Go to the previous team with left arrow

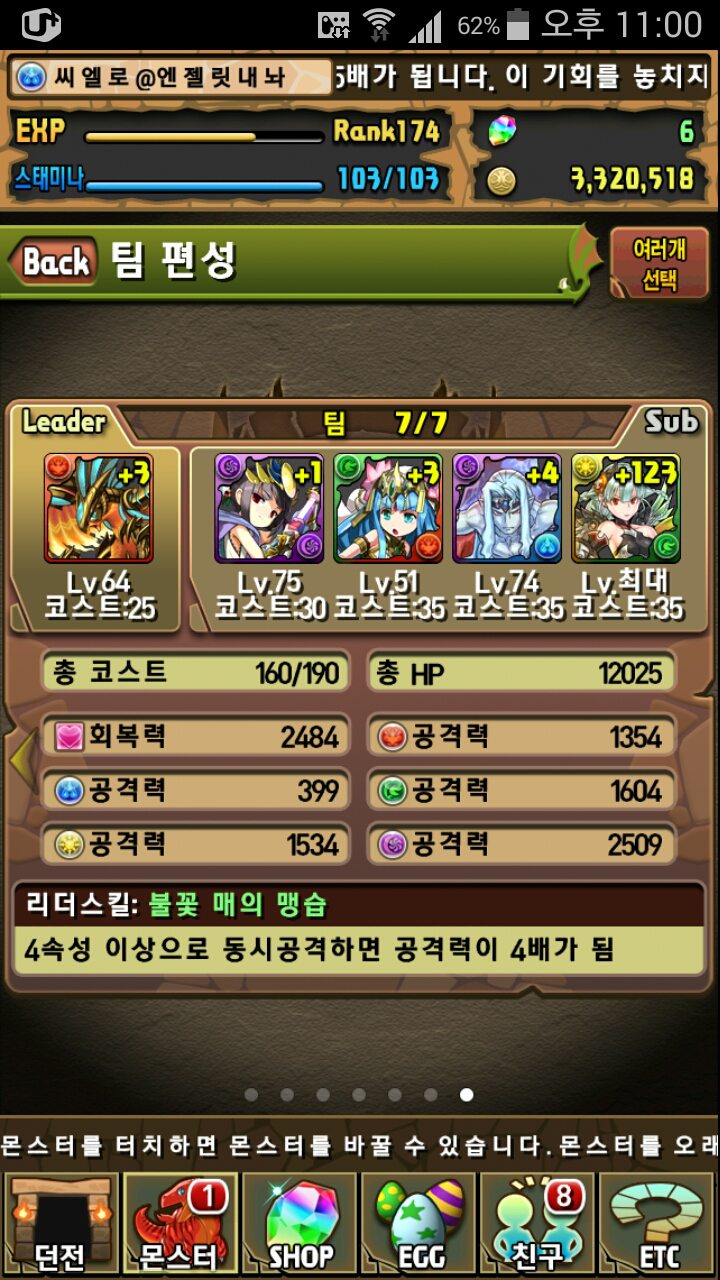(21, 761)
